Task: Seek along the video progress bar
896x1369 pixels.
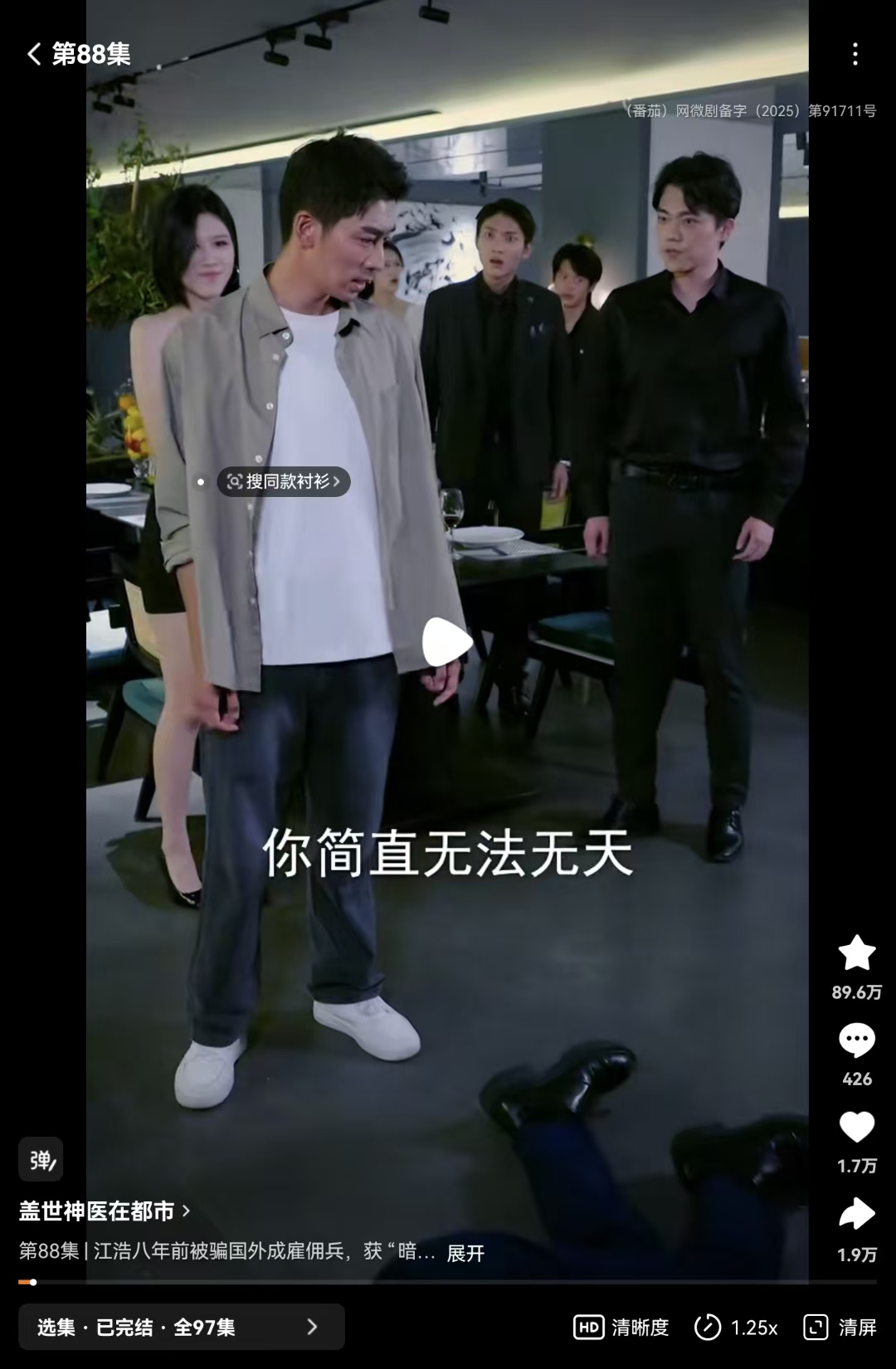Action: coord(448,1282)
